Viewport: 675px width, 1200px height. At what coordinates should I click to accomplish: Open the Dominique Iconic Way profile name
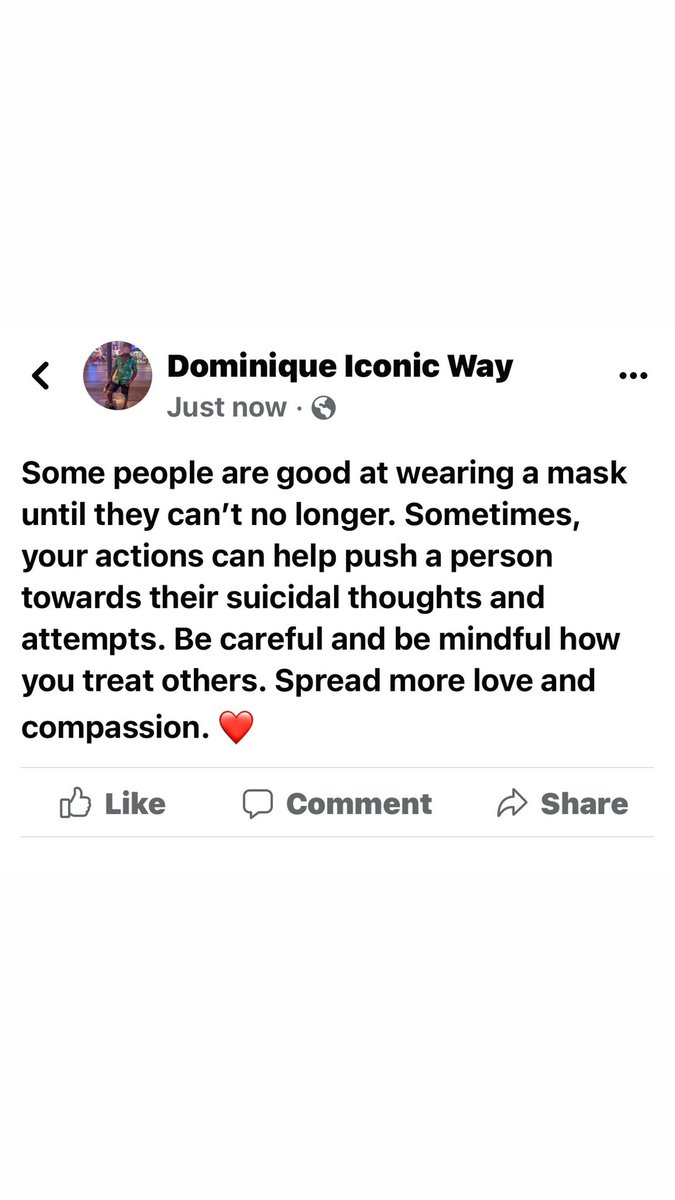(340, 366)
